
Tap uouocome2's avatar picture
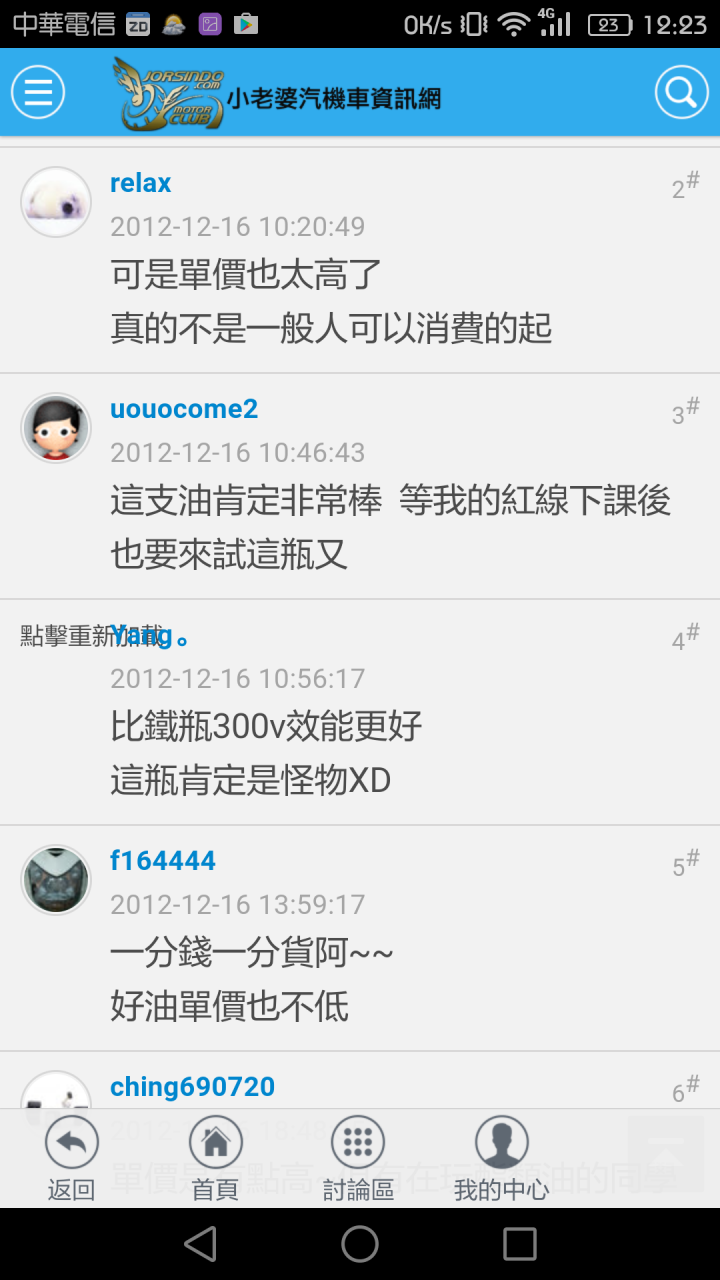pyautogui.click(x=56, y=428)
